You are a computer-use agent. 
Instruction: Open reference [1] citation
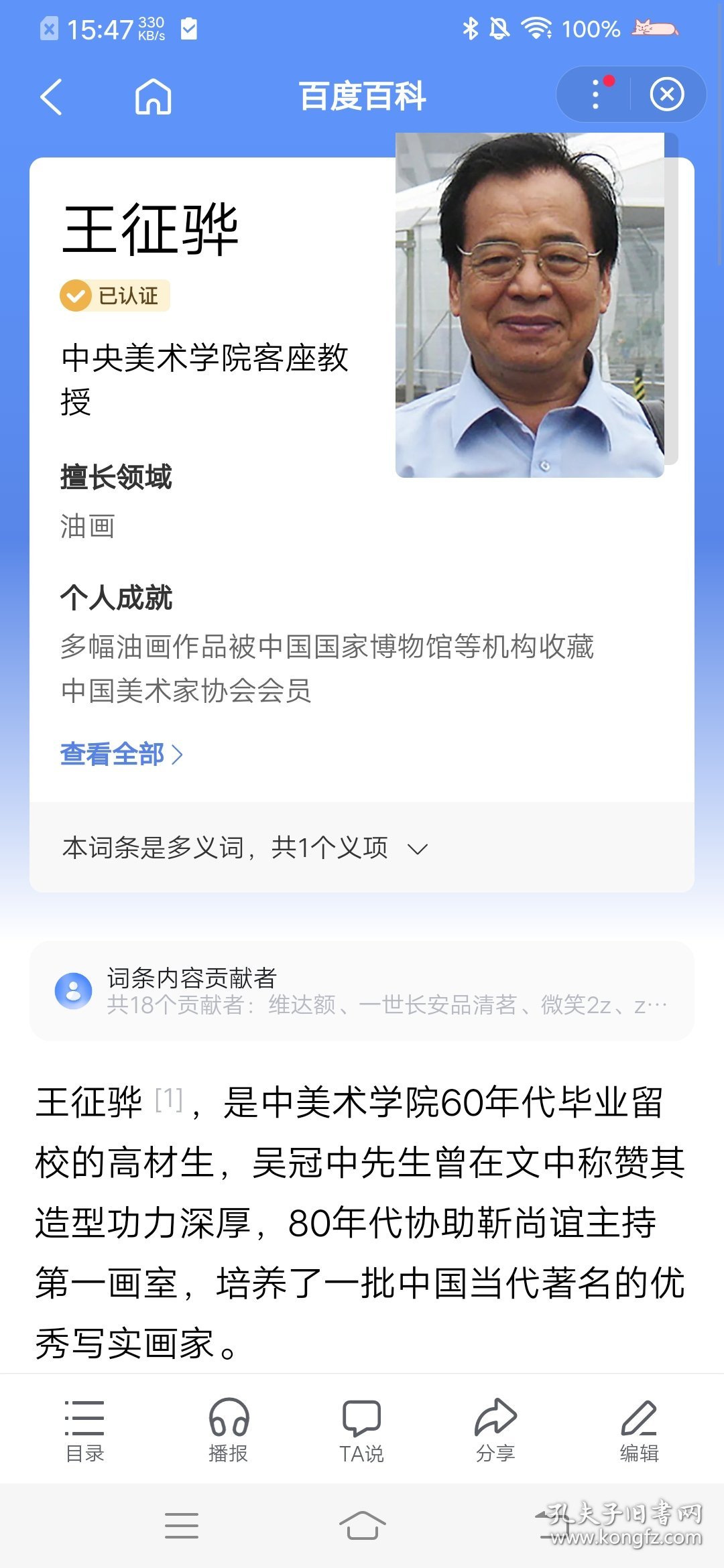(x=168, y=1100)
